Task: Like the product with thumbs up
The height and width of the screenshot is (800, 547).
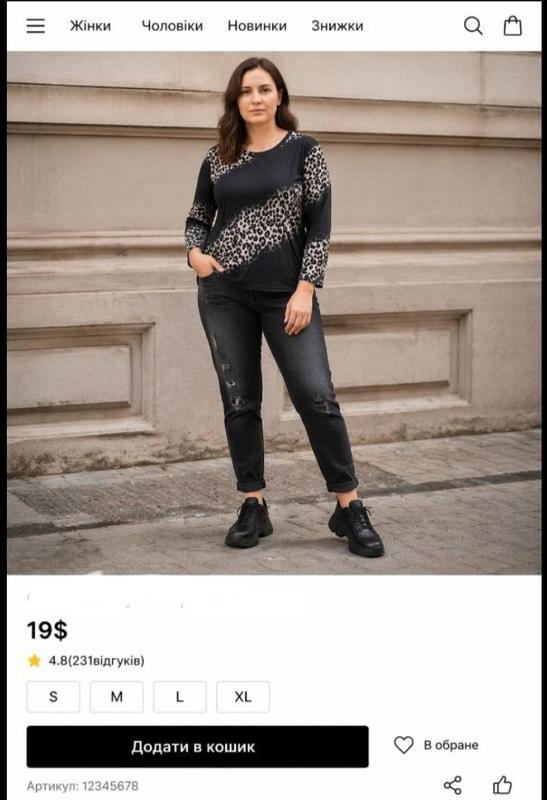Action: tap(502, 785)
